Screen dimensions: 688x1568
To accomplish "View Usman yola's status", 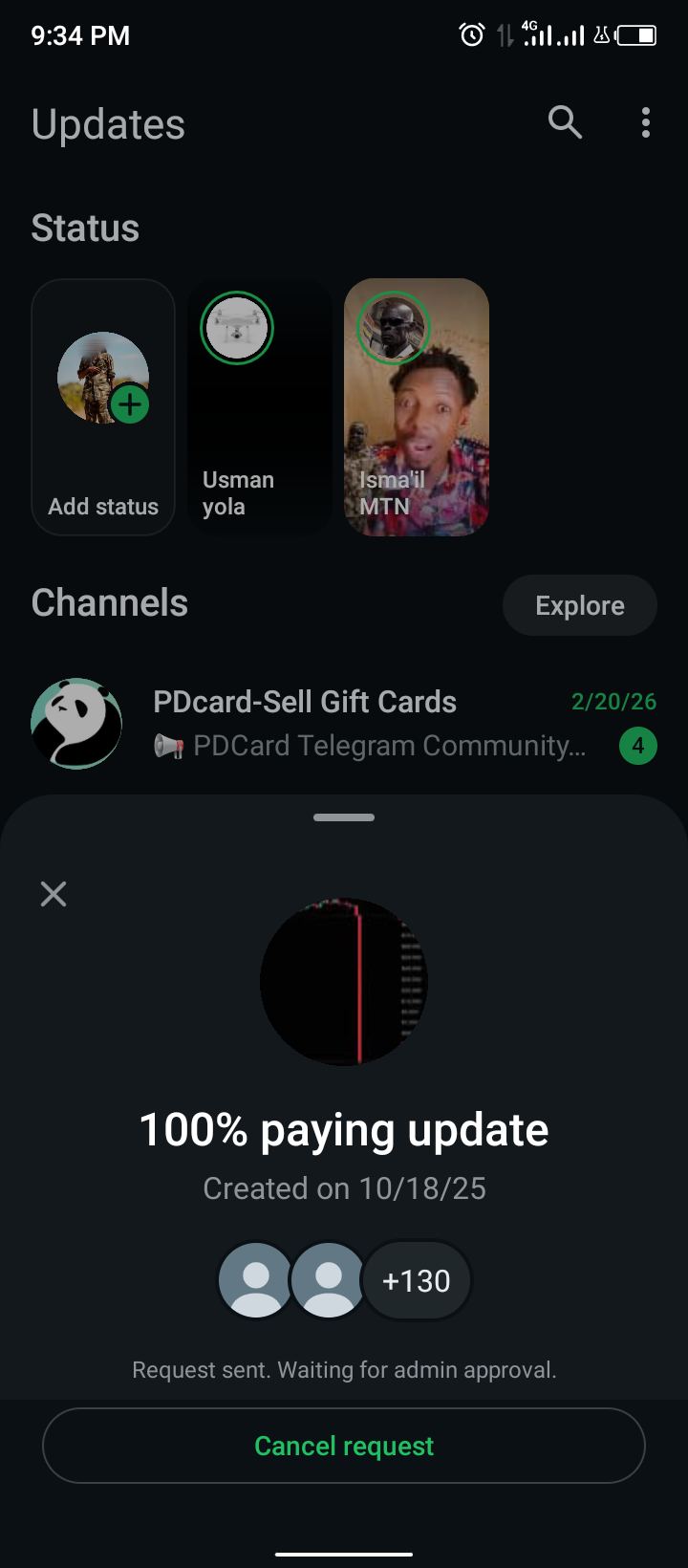I will (x=259, y=406).
